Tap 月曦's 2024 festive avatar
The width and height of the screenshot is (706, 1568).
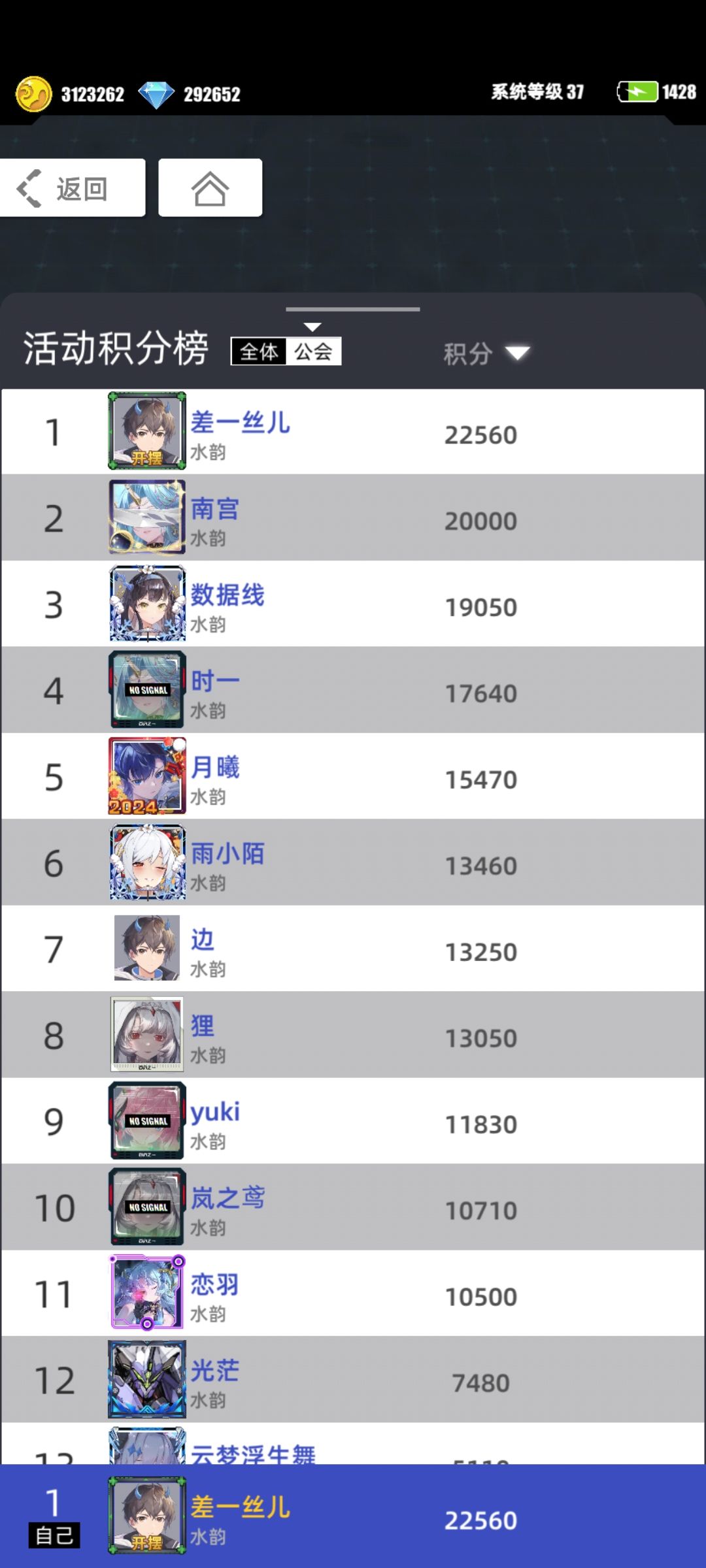pyautogui.click(x=146, y=777)
